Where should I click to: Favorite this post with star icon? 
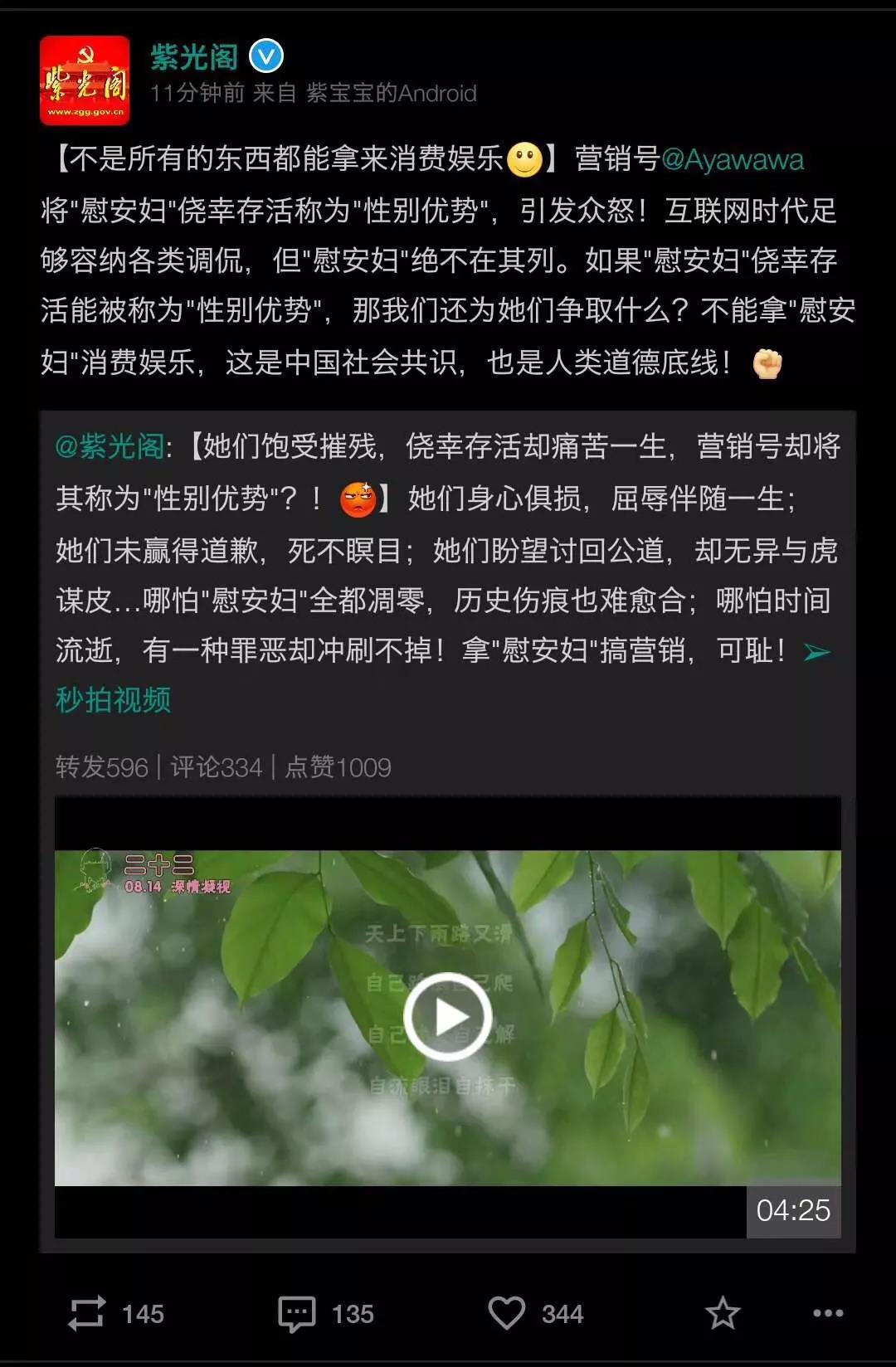(x=723, y=1313)
